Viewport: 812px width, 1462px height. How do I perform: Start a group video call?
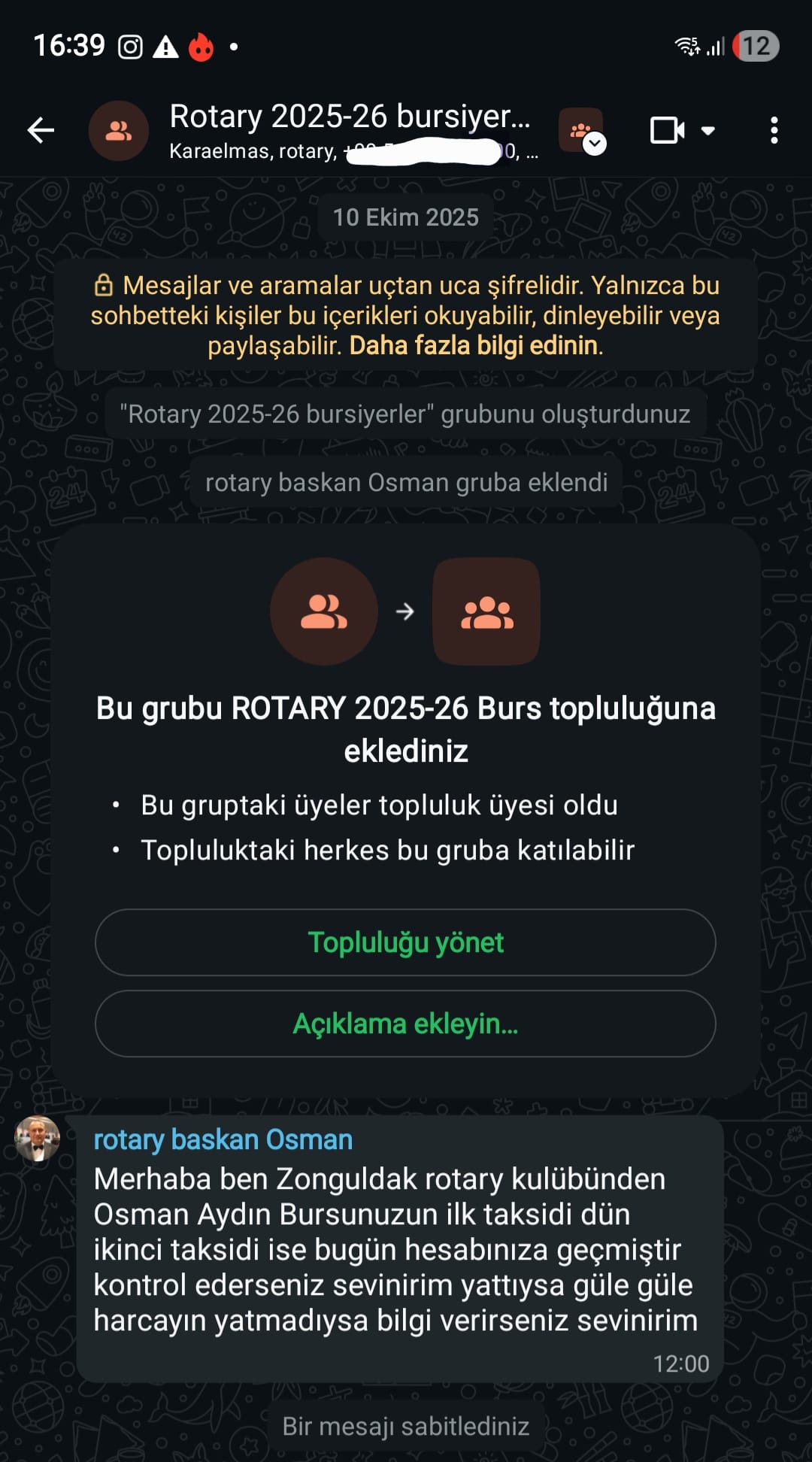coord(668,131)
